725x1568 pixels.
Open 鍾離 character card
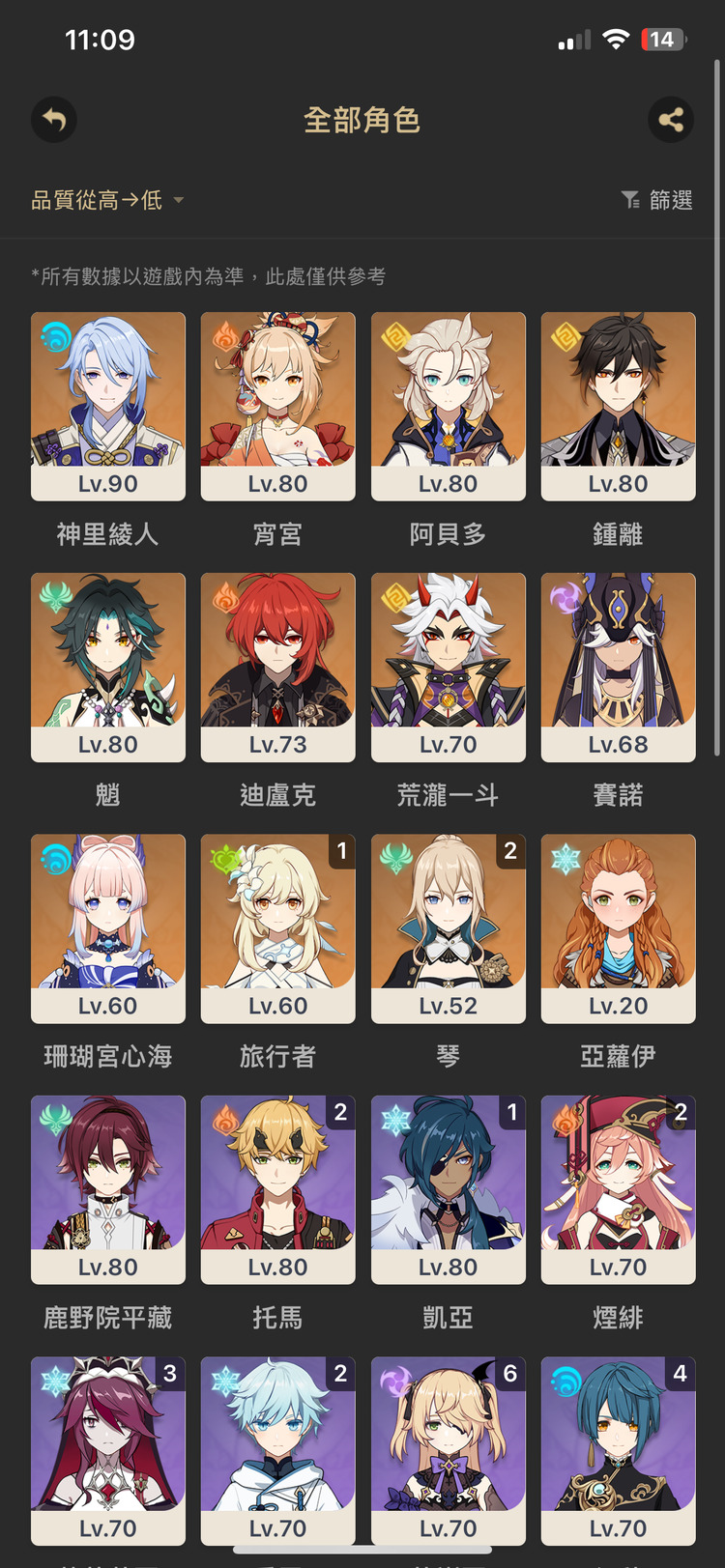[x=619, y=406]
